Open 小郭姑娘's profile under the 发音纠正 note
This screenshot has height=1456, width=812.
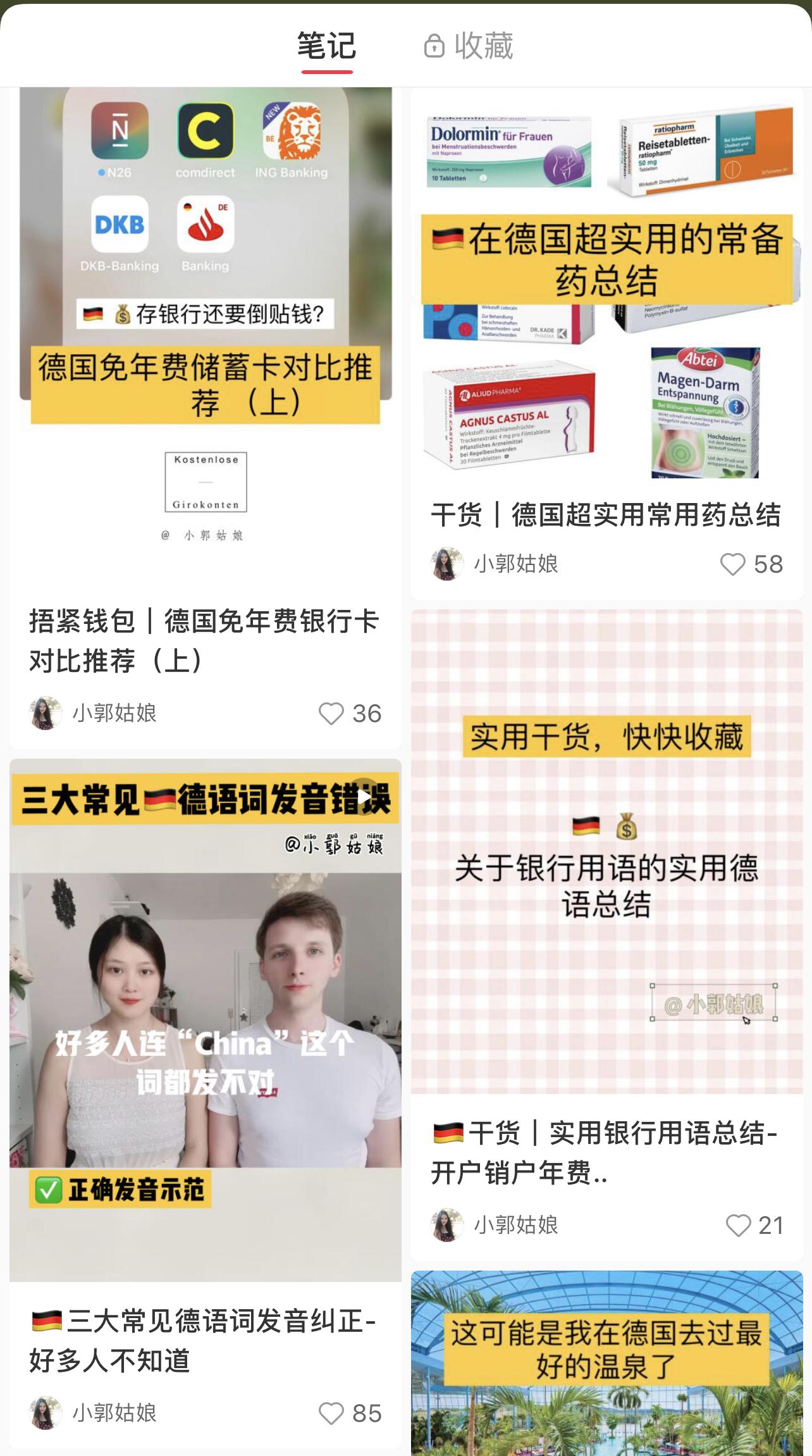(94, 1412)
